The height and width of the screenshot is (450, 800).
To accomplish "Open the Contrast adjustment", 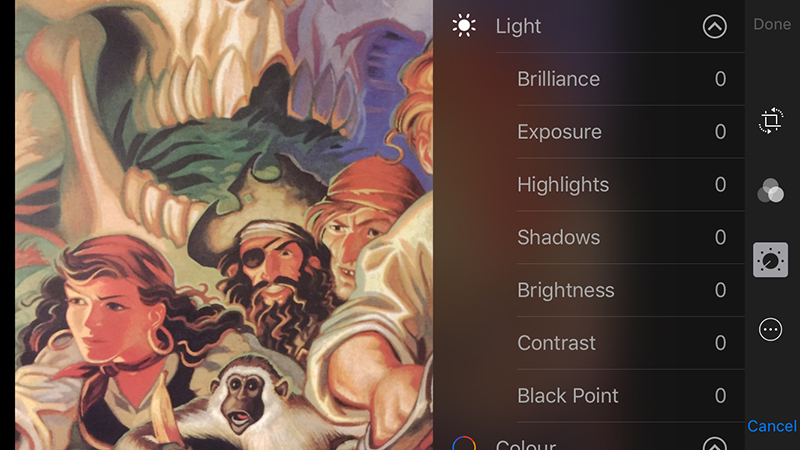I will (x=556, y=343).
